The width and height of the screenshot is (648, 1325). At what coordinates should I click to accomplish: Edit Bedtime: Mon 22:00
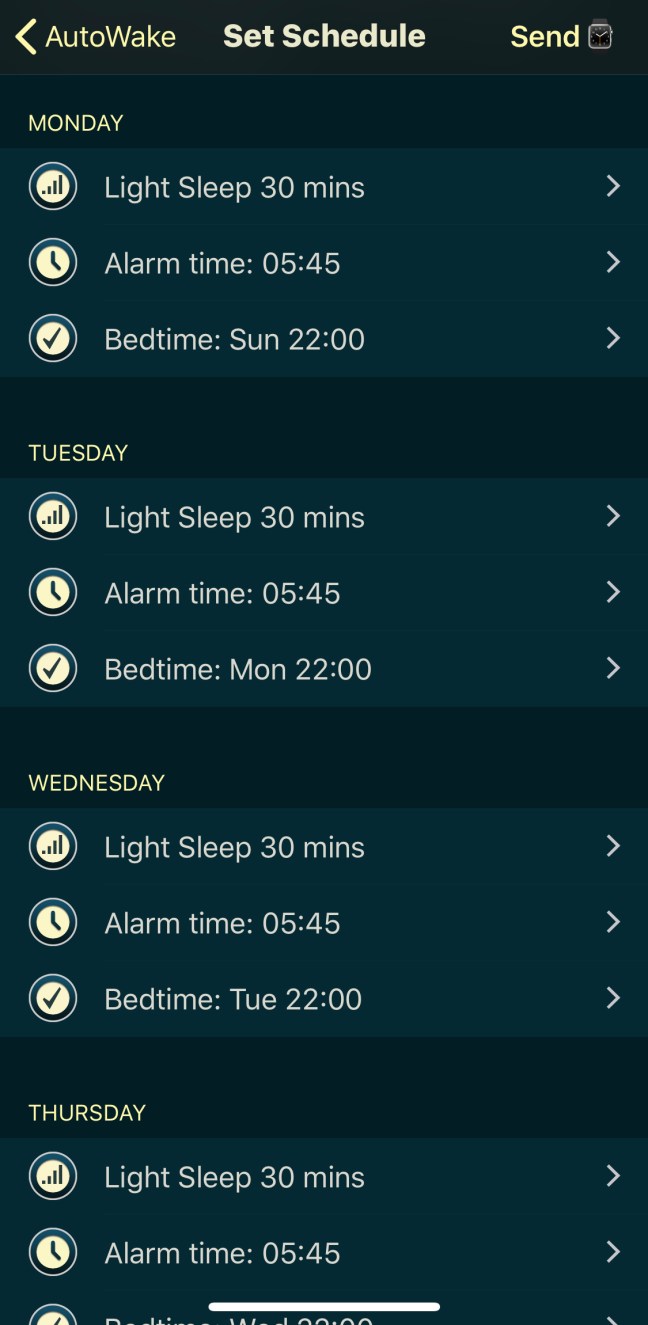pos(324,669)
